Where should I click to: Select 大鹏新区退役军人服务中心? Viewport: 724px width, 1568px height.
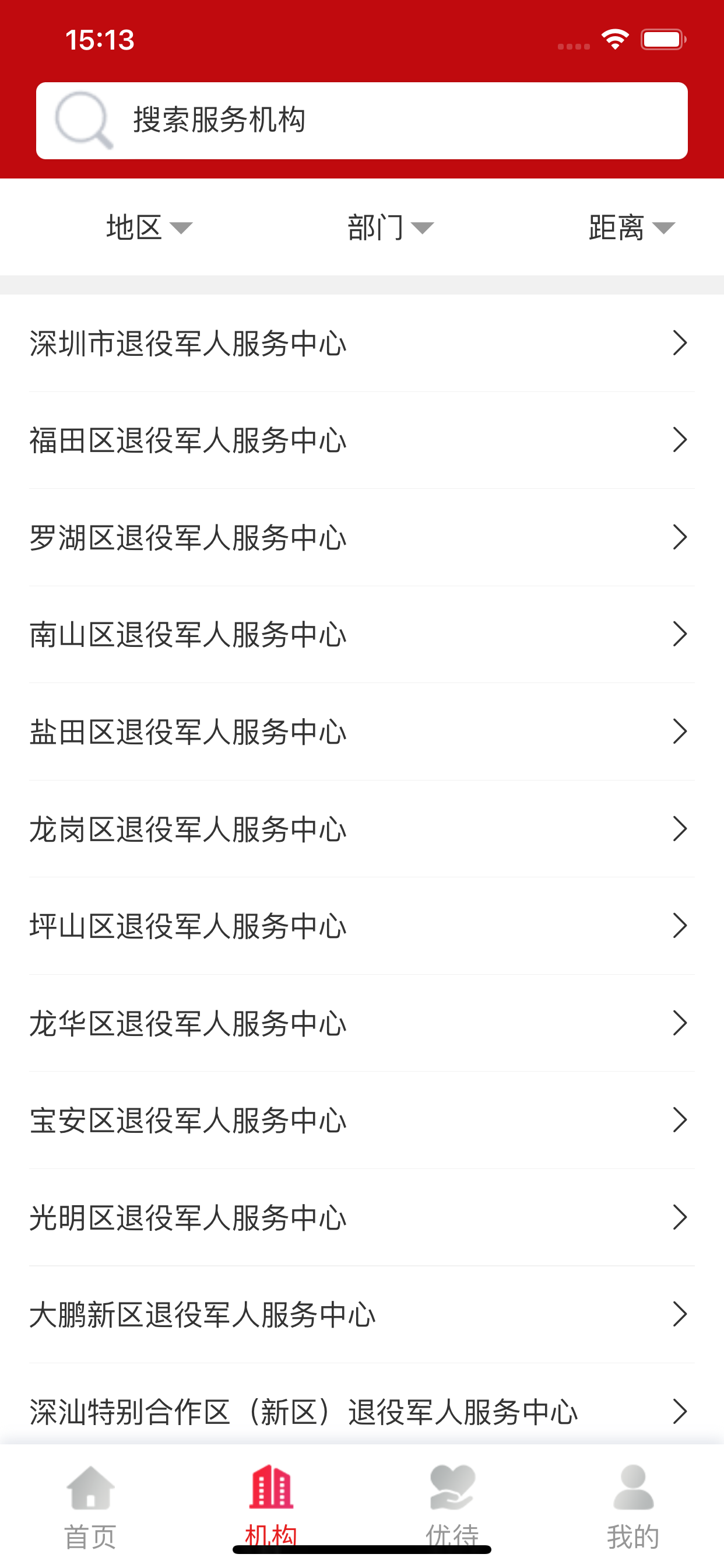click(x=362, y=1315)
